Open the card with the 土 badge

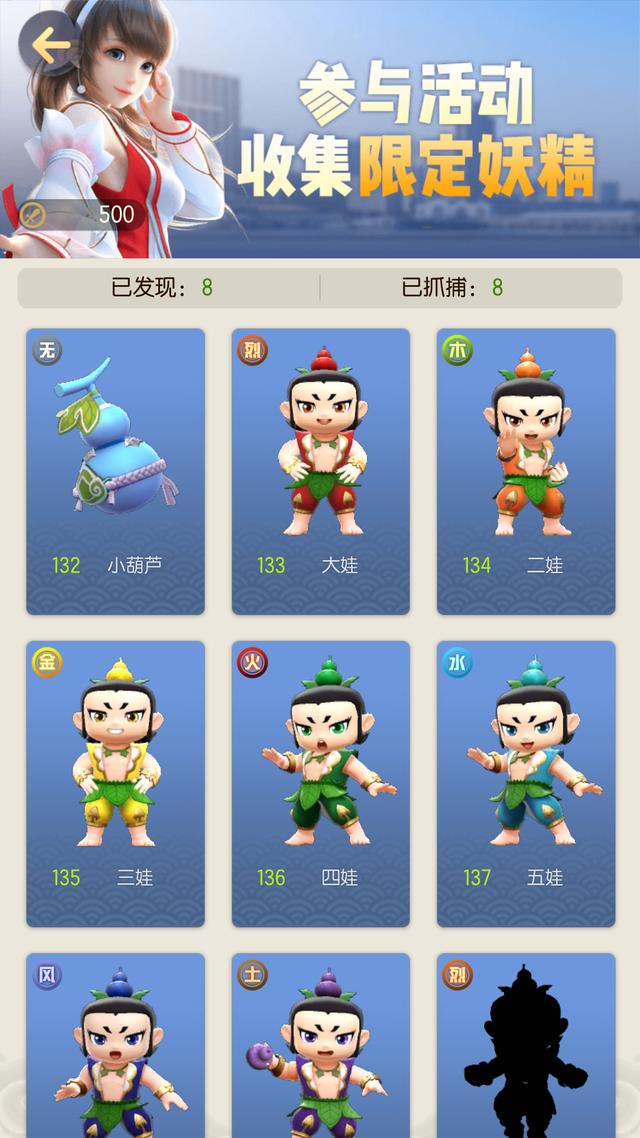[321, 1050]
